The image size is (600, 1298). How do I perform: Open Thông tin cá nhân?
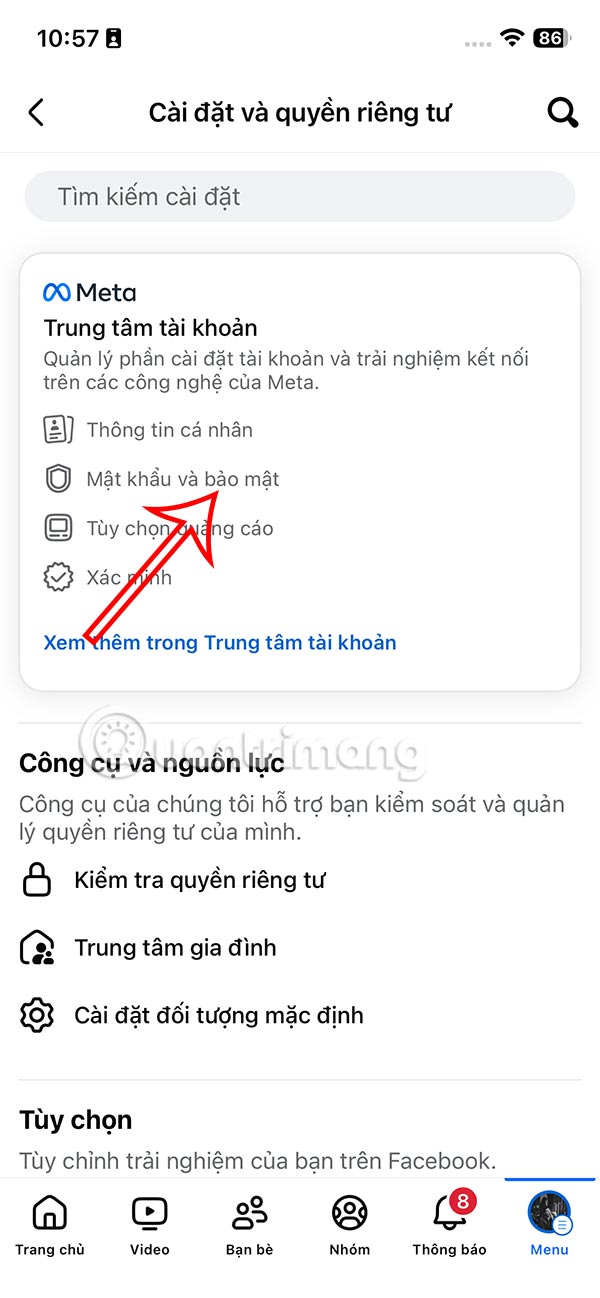click(168, 430)
